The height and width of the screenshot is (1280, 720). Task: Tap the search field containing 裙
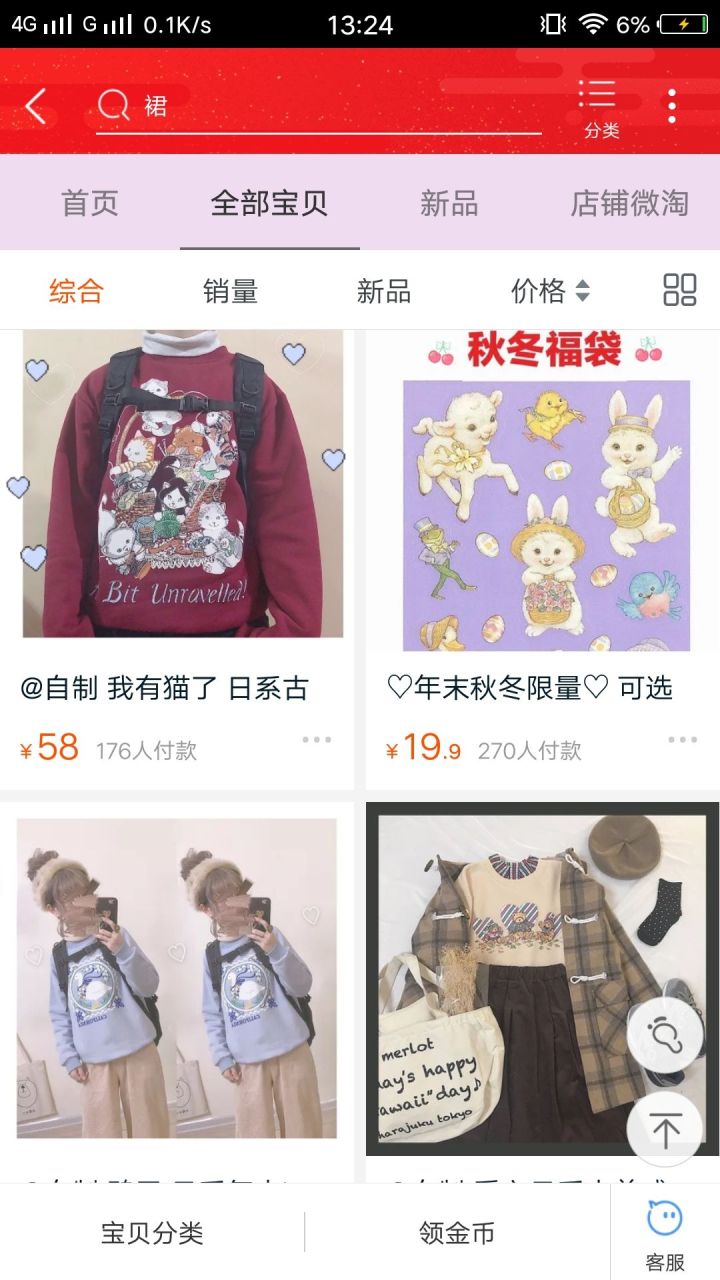pos(318,105)
